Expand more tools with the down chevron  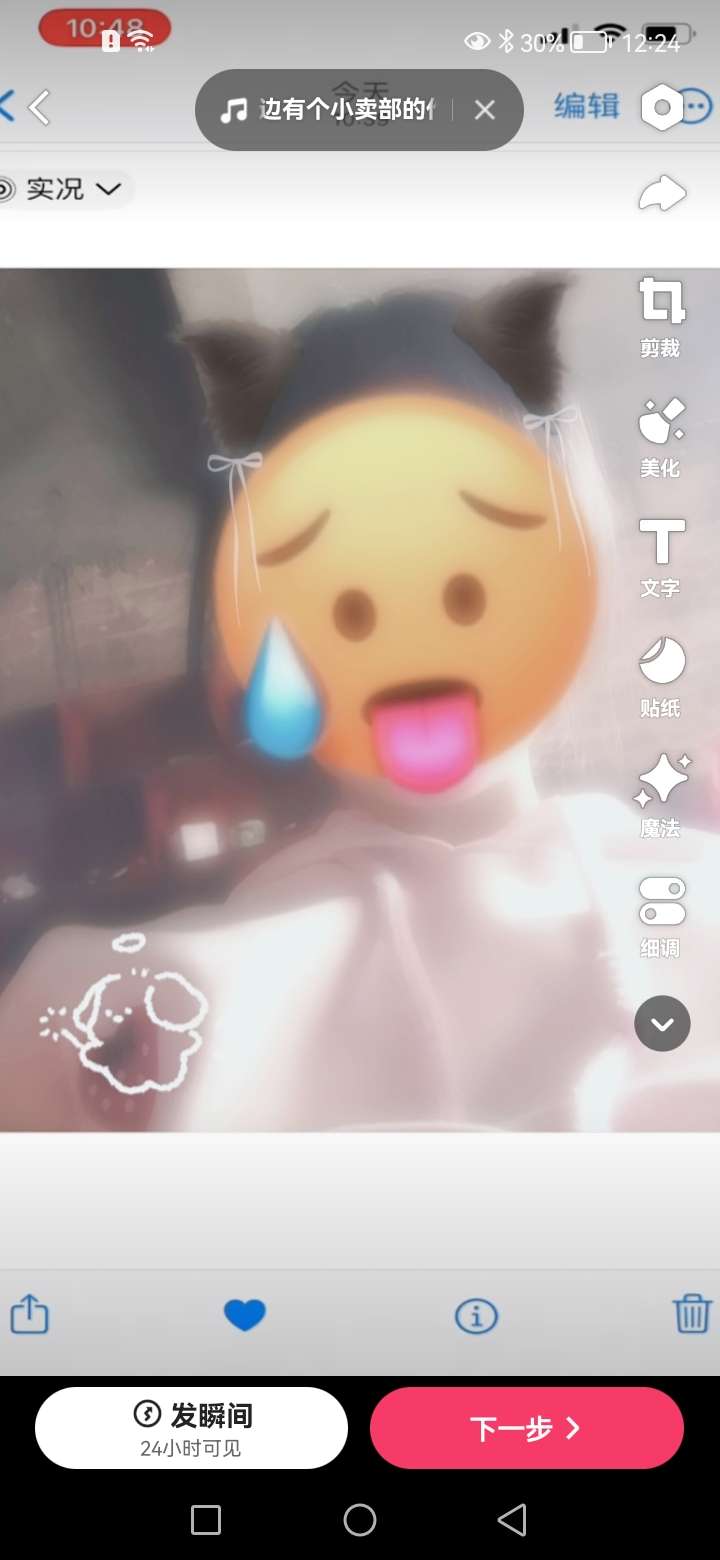tap(662, 1023)
